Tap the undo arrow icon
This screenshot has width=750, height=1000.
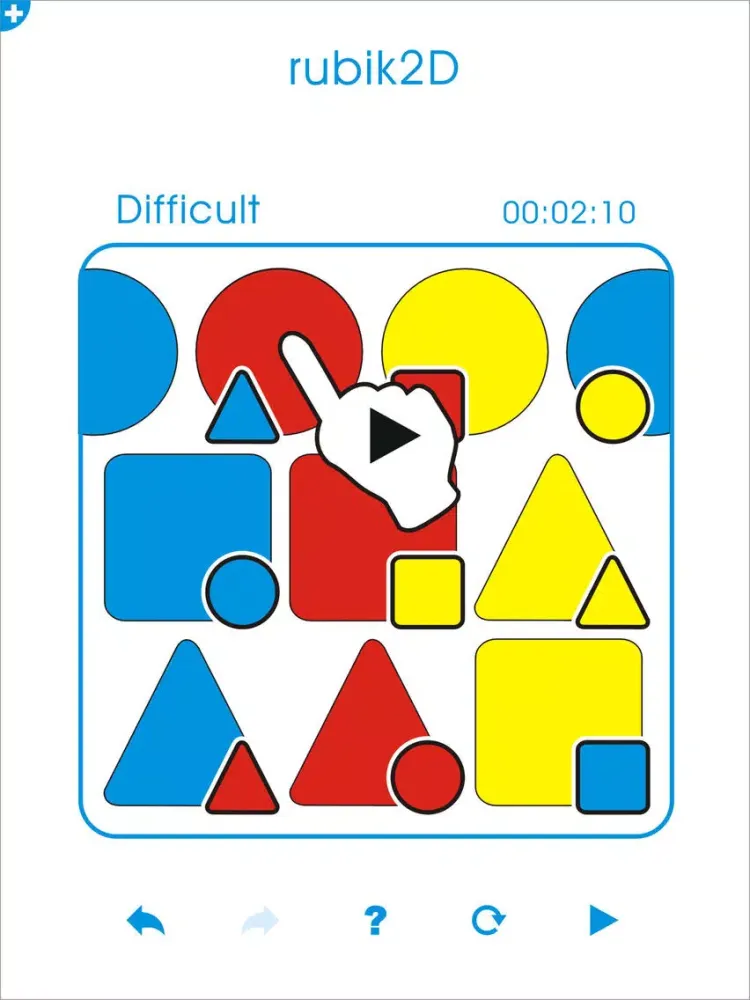[x=145, y=919]
